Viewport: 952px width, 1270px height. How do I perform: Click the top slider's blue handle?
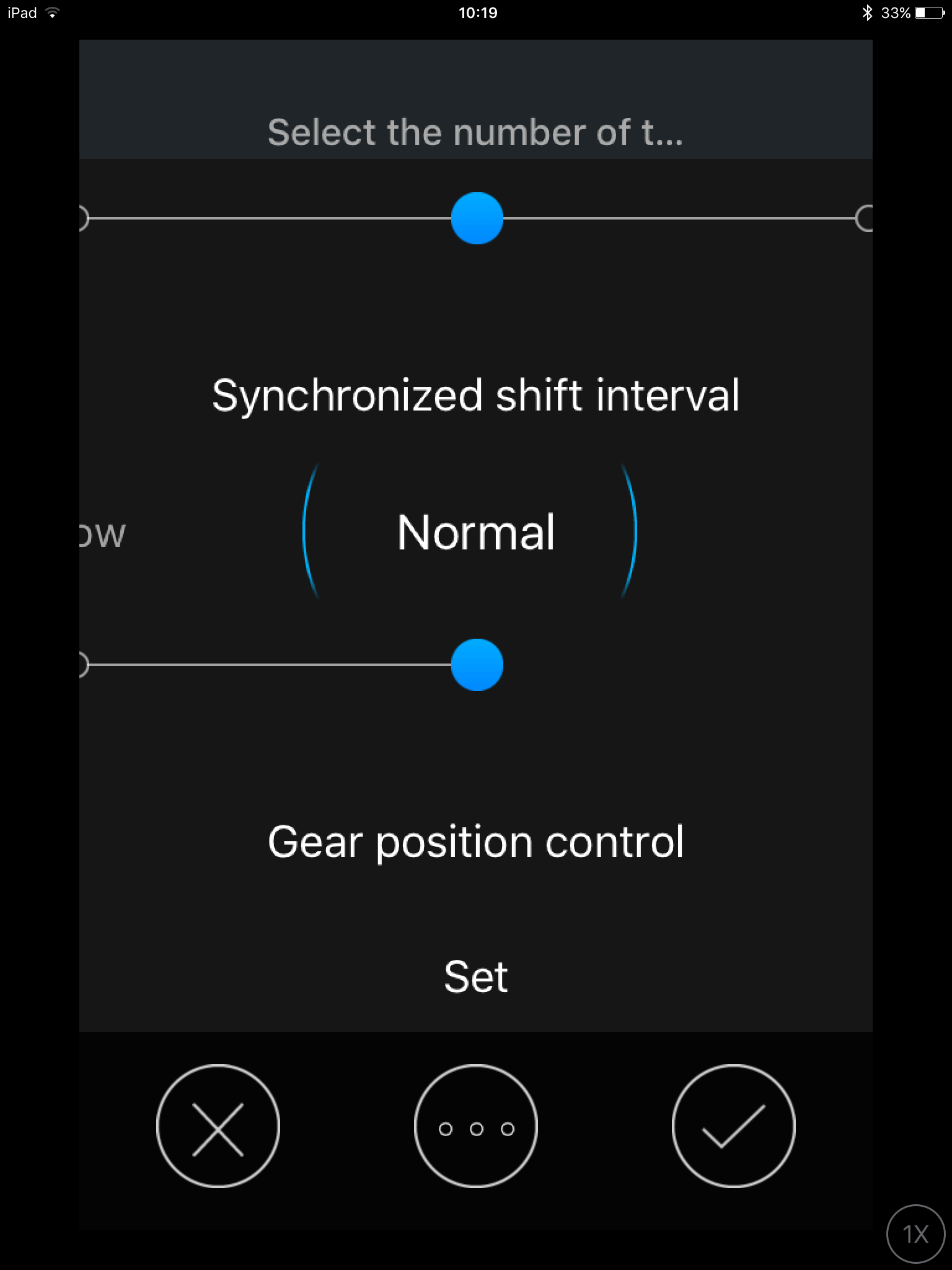pyautogui.click(x=476, y=218)
